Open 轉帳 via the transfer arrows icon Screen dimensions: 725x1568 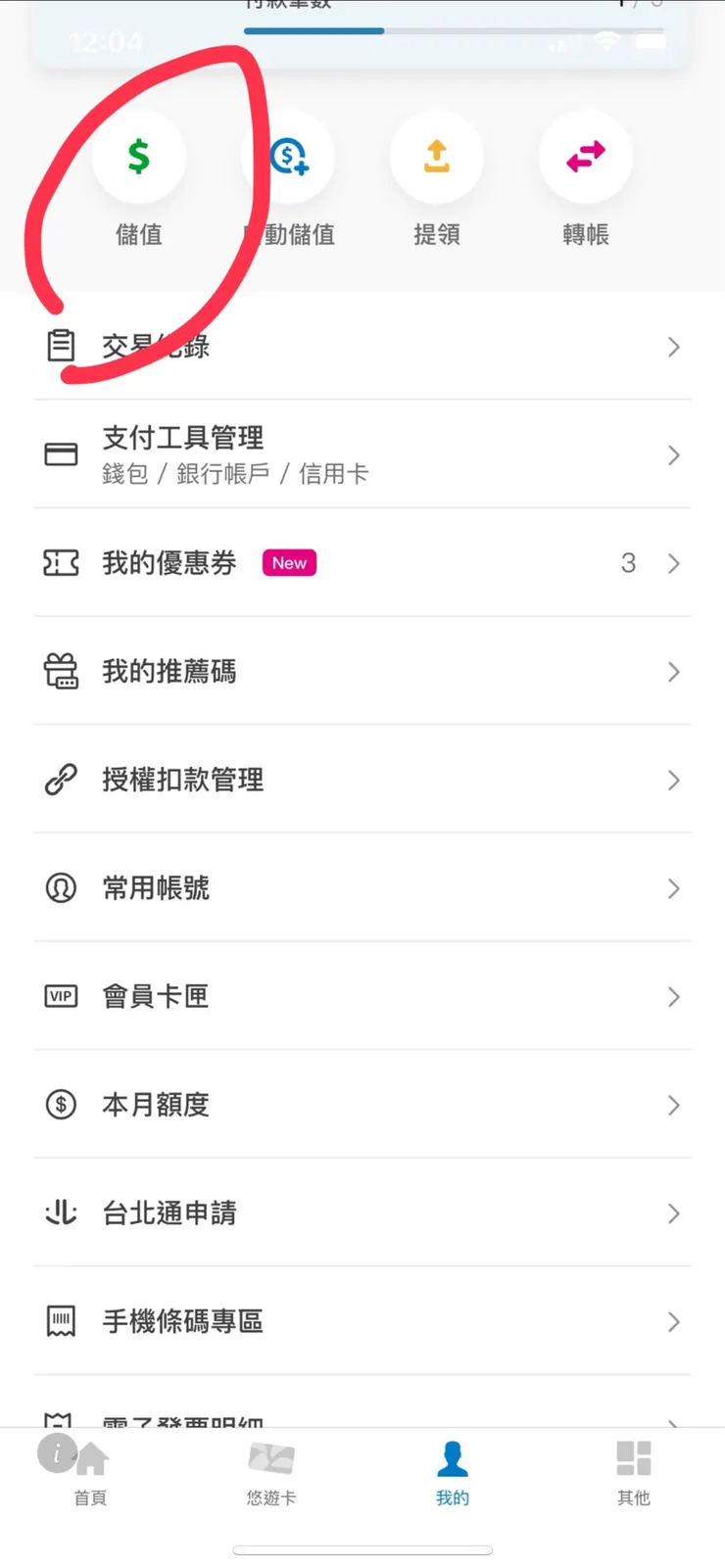click(x=586, y=157)
